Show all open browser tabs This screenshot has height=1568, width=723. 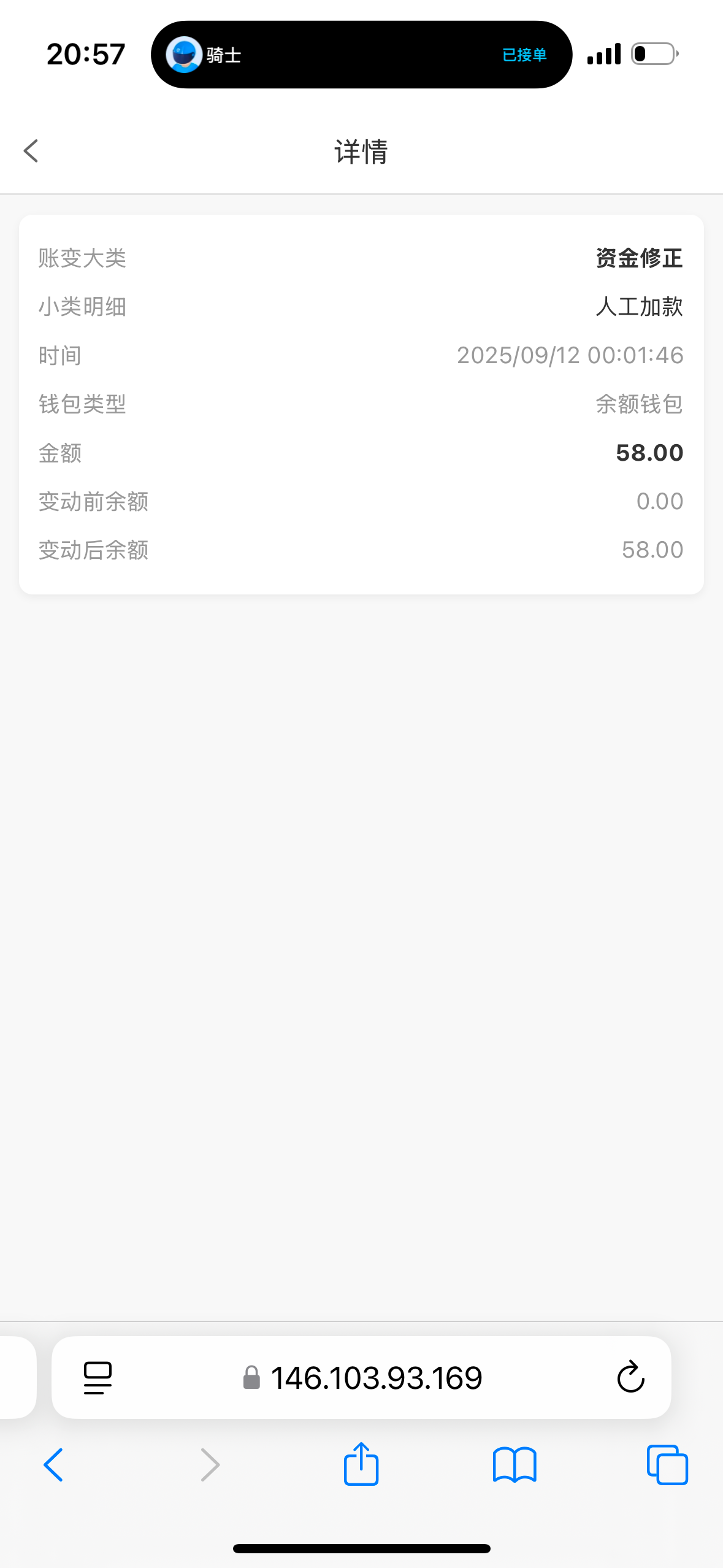click(x=667, y=1465)
